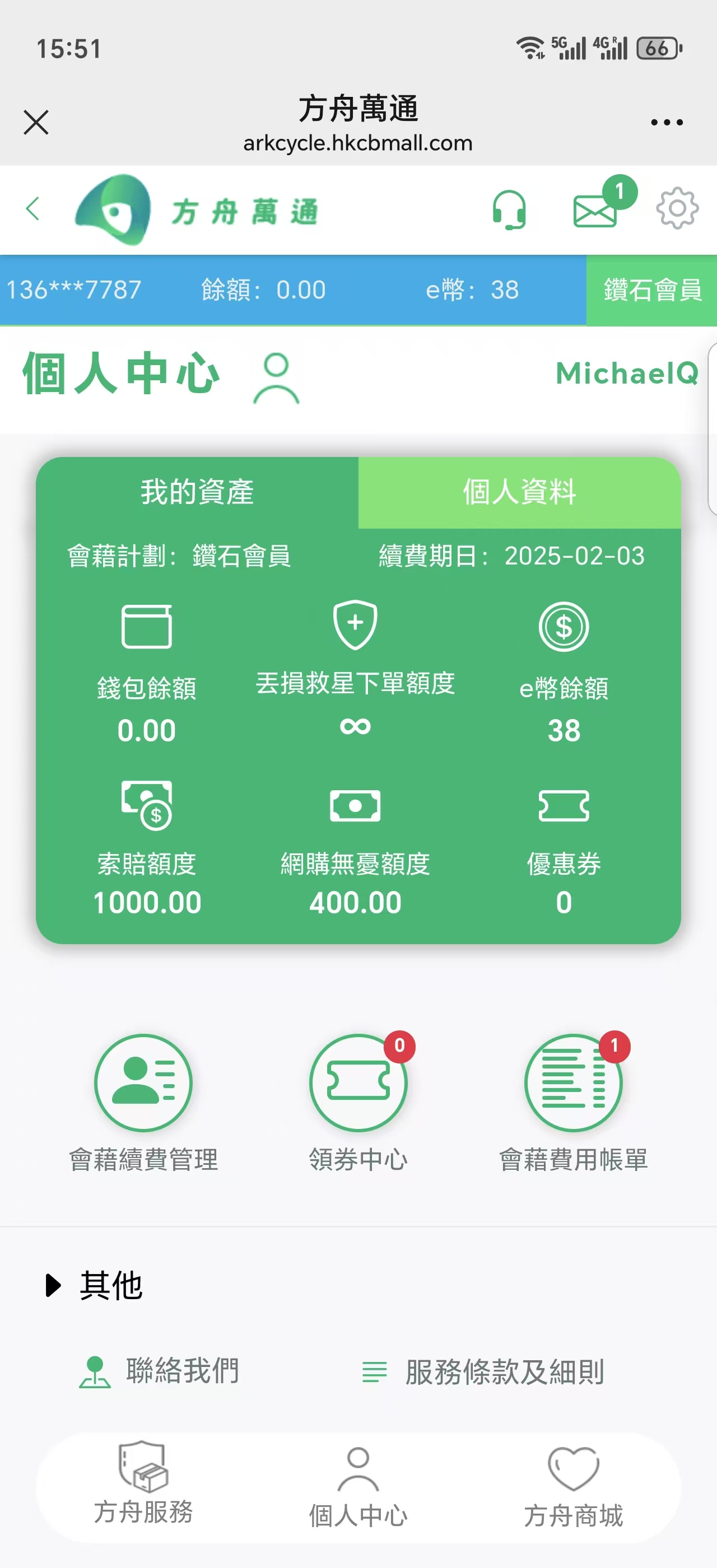This screenshot has height=1568, width=717.
Task: Expand the 其他 section
Action: [94, 1286]
